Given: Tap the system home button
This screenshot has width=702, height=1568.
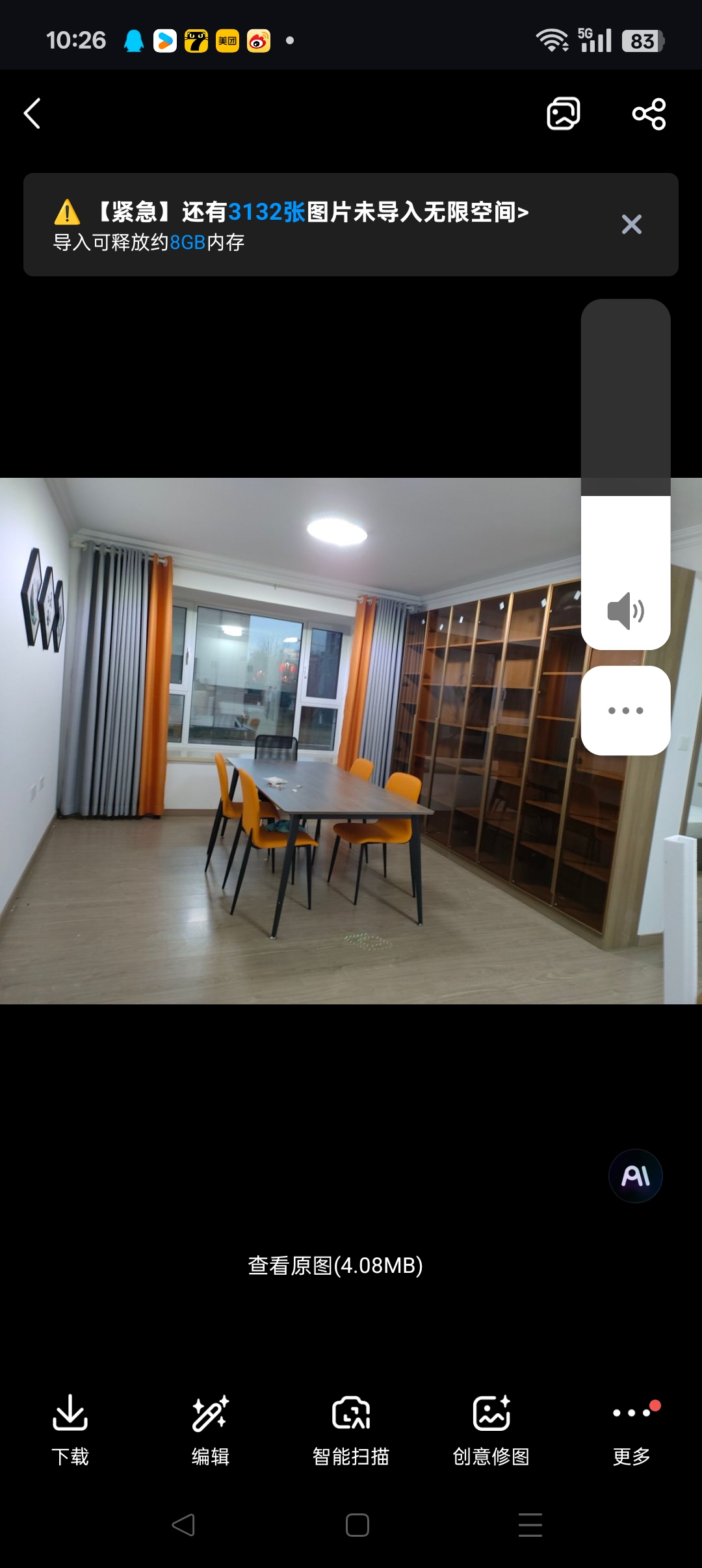Looking at the screenshot, I should pyautogui.click(x=357, y=1524).
